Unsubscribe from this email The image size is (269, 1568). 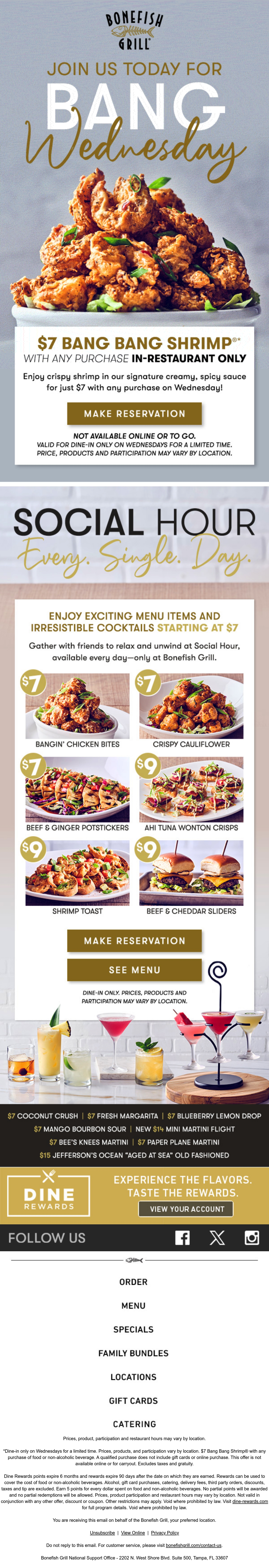(102, 1533)
